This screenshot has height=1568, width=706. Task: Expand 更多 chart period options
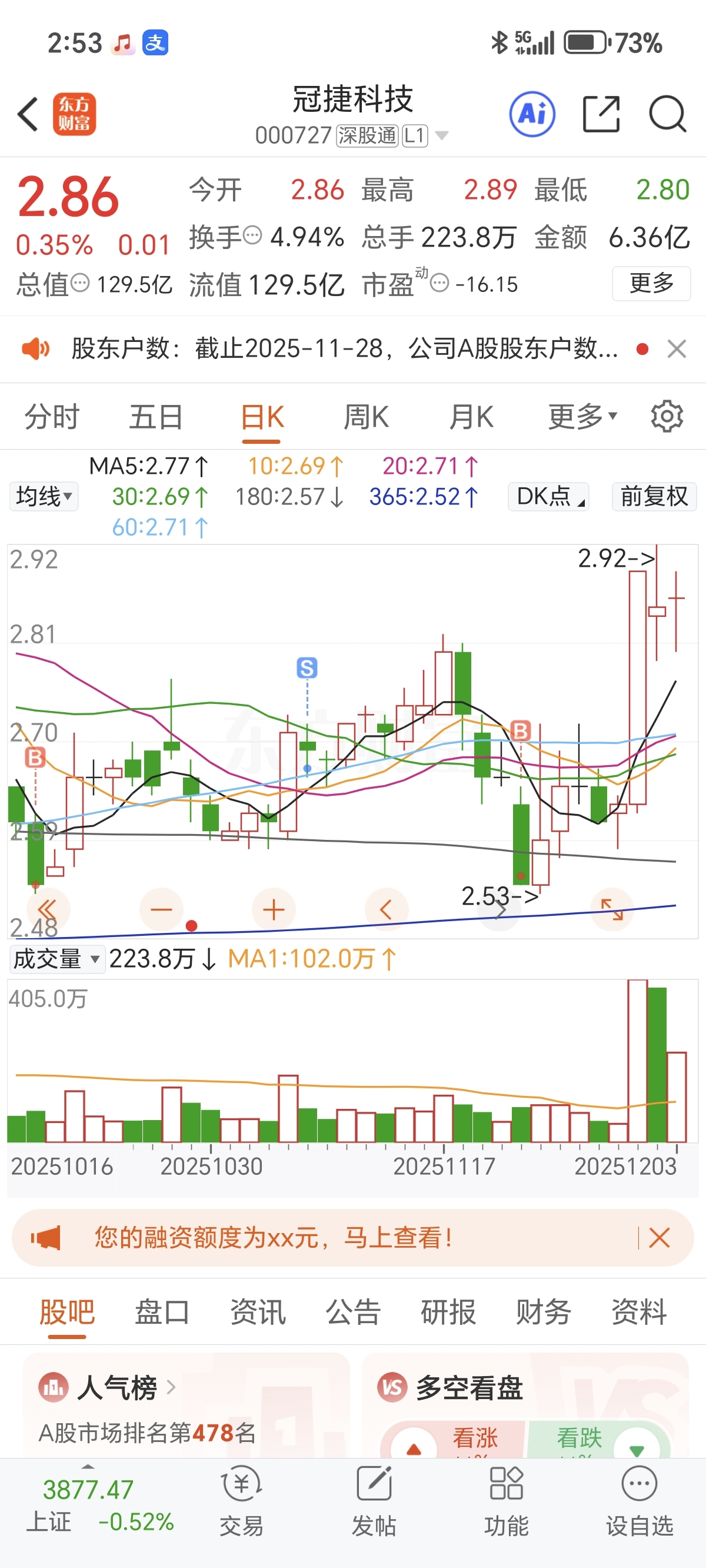(x=582, y=417)
